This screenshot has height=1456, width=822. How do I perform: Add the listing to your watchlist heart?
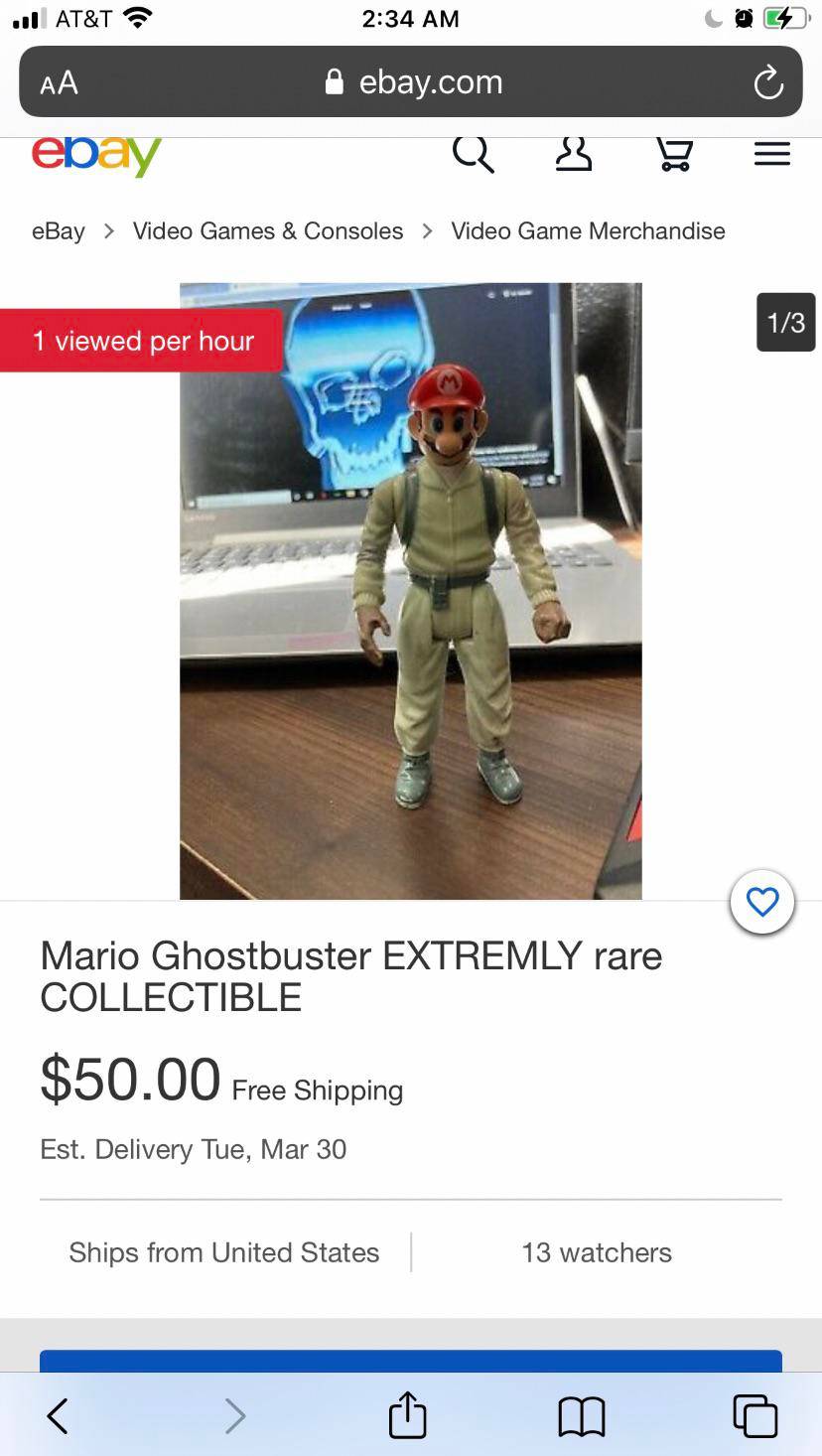pyautogui.click(x=761, y=902)
